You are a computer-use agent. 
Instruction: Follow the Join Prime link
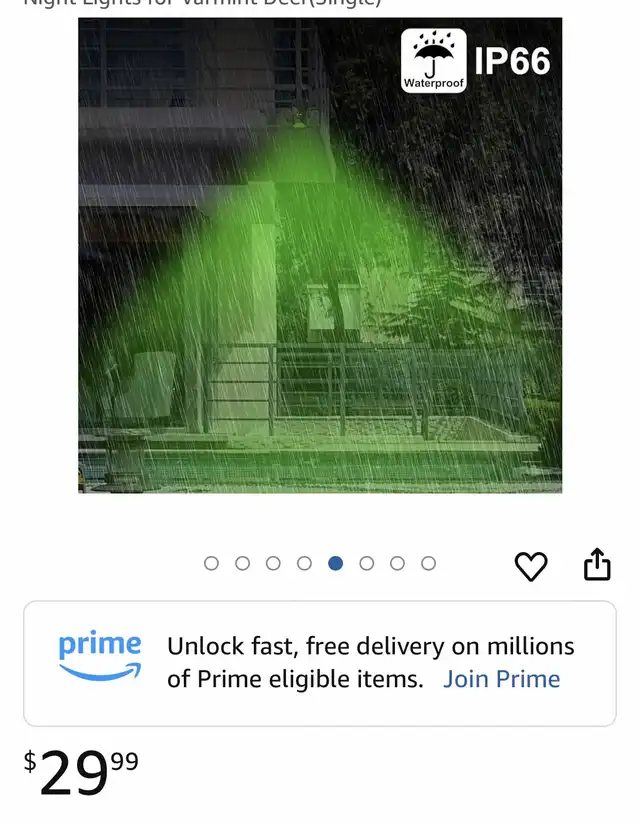[x=501, y=679]
